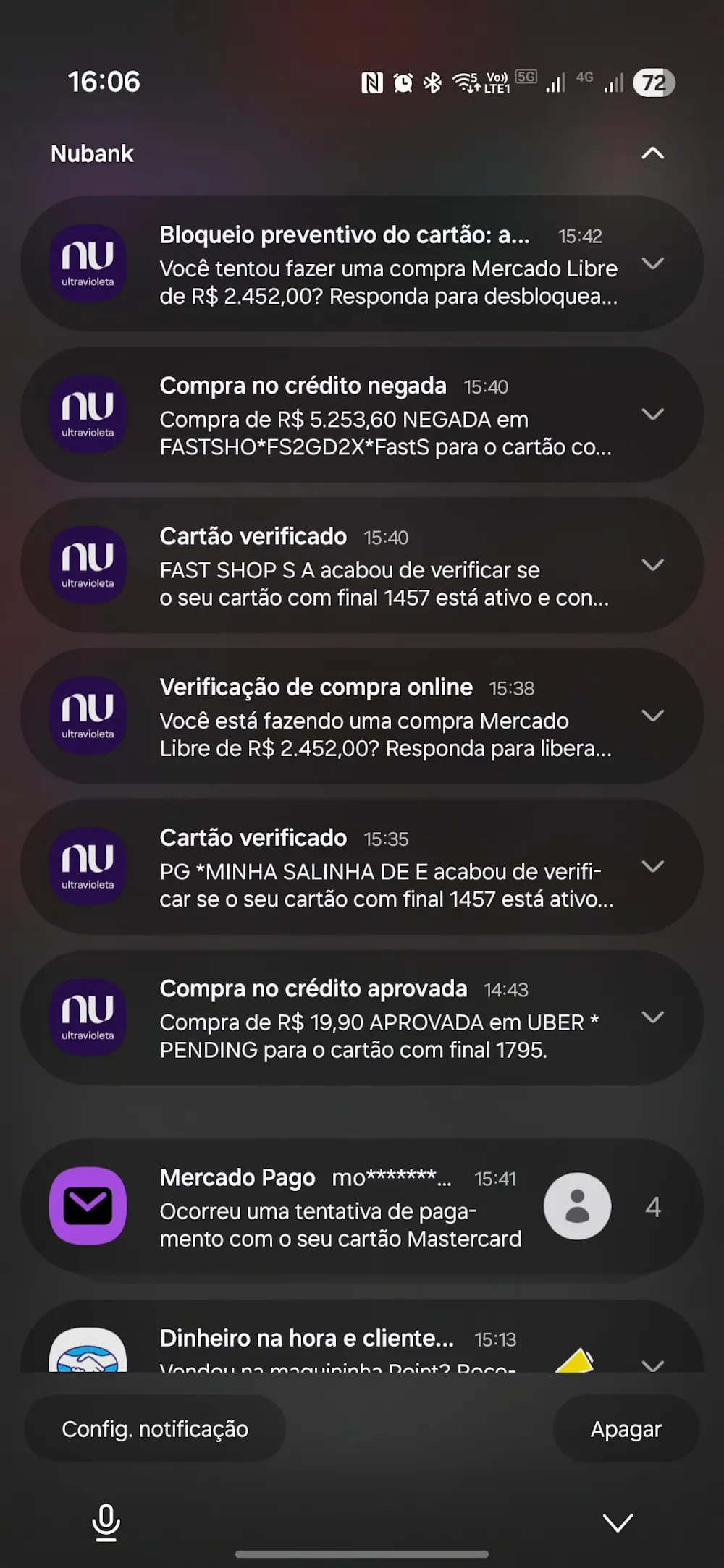Expand the Verificação de compra online notification
The height and width of the screenshot is (1568, 724).
652,716
